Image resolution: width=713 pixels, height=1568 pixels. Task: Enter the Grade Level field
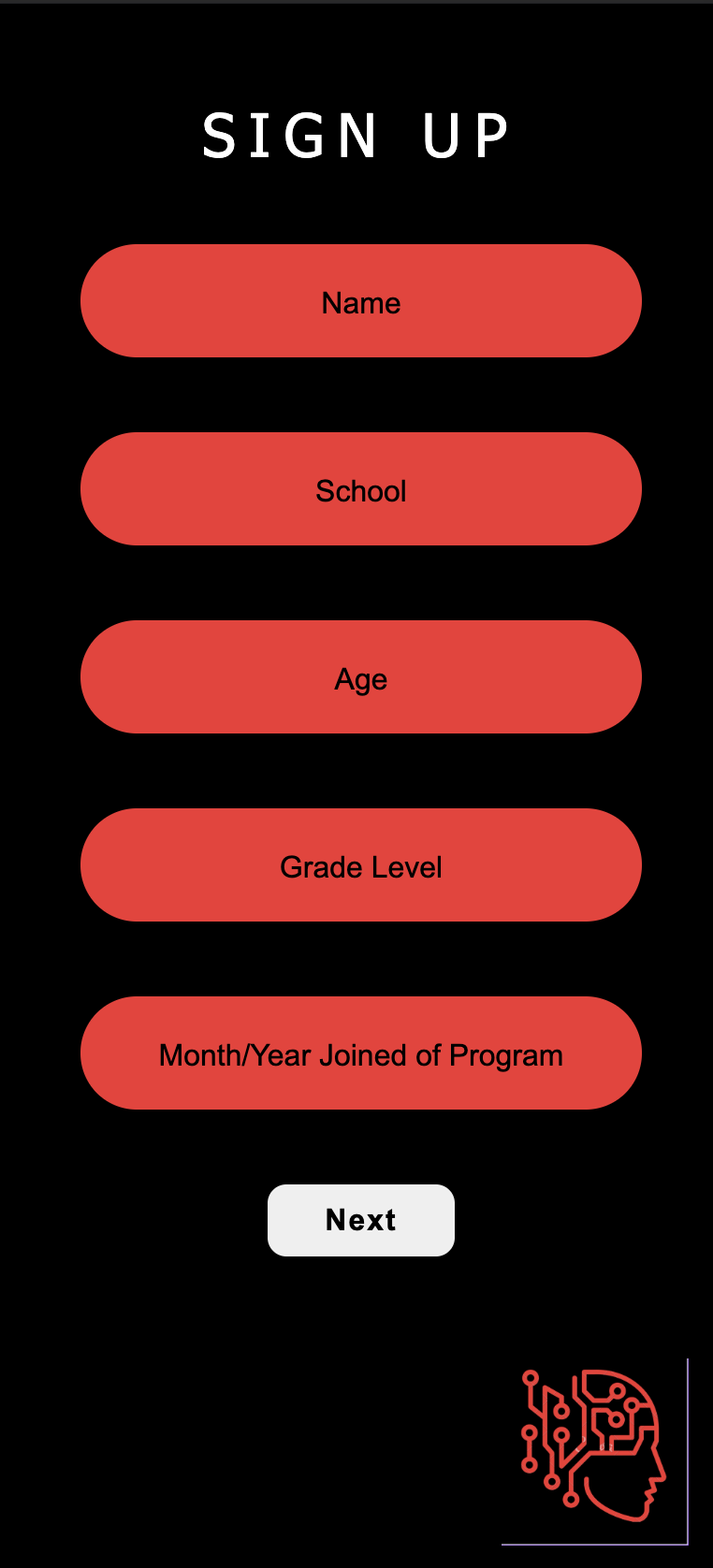click(x=361, y=865)
